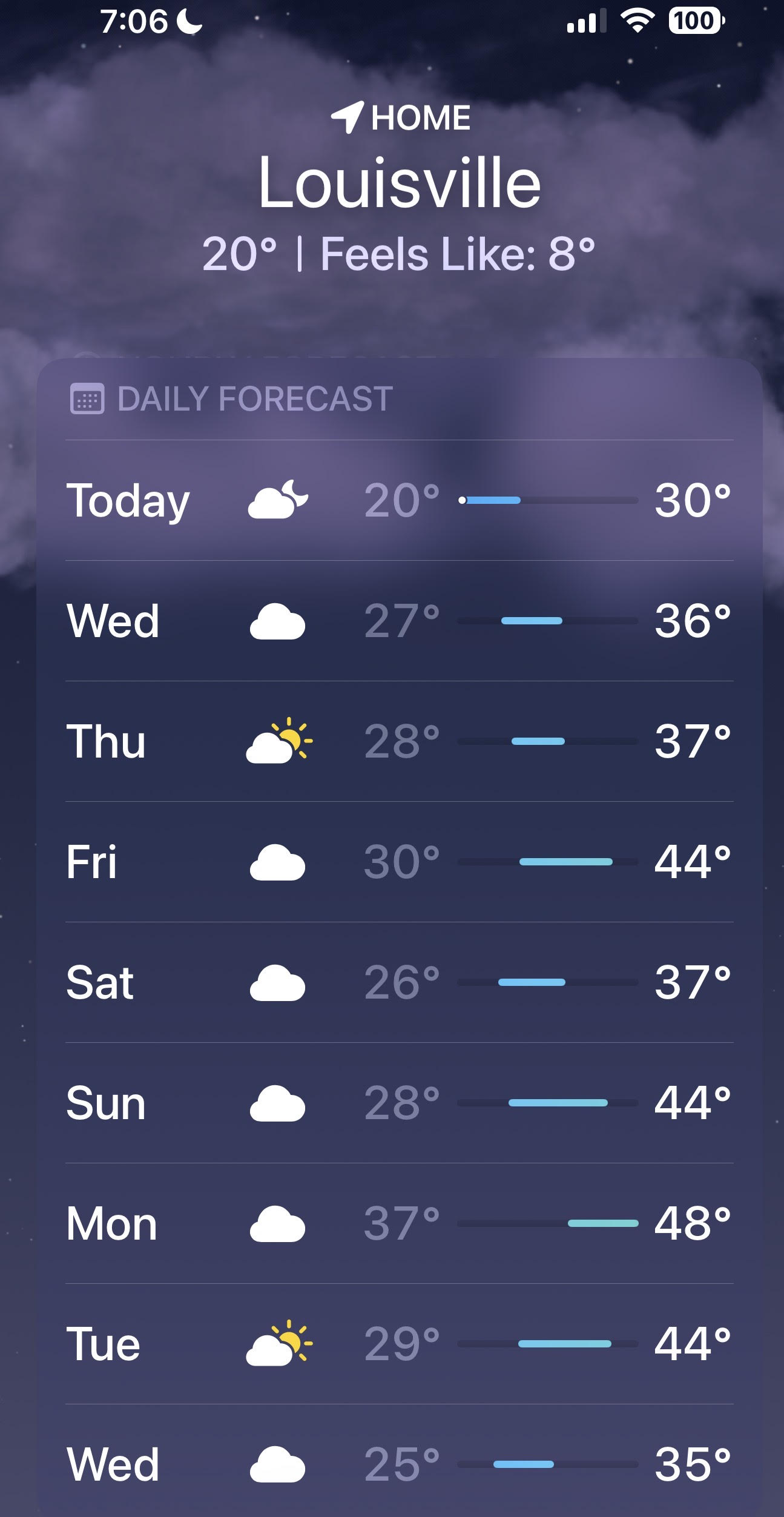Viewport: 784px width, 1517px height.
Task: Open the Wed forecast with 36° high
Action: tap(398, 621)
